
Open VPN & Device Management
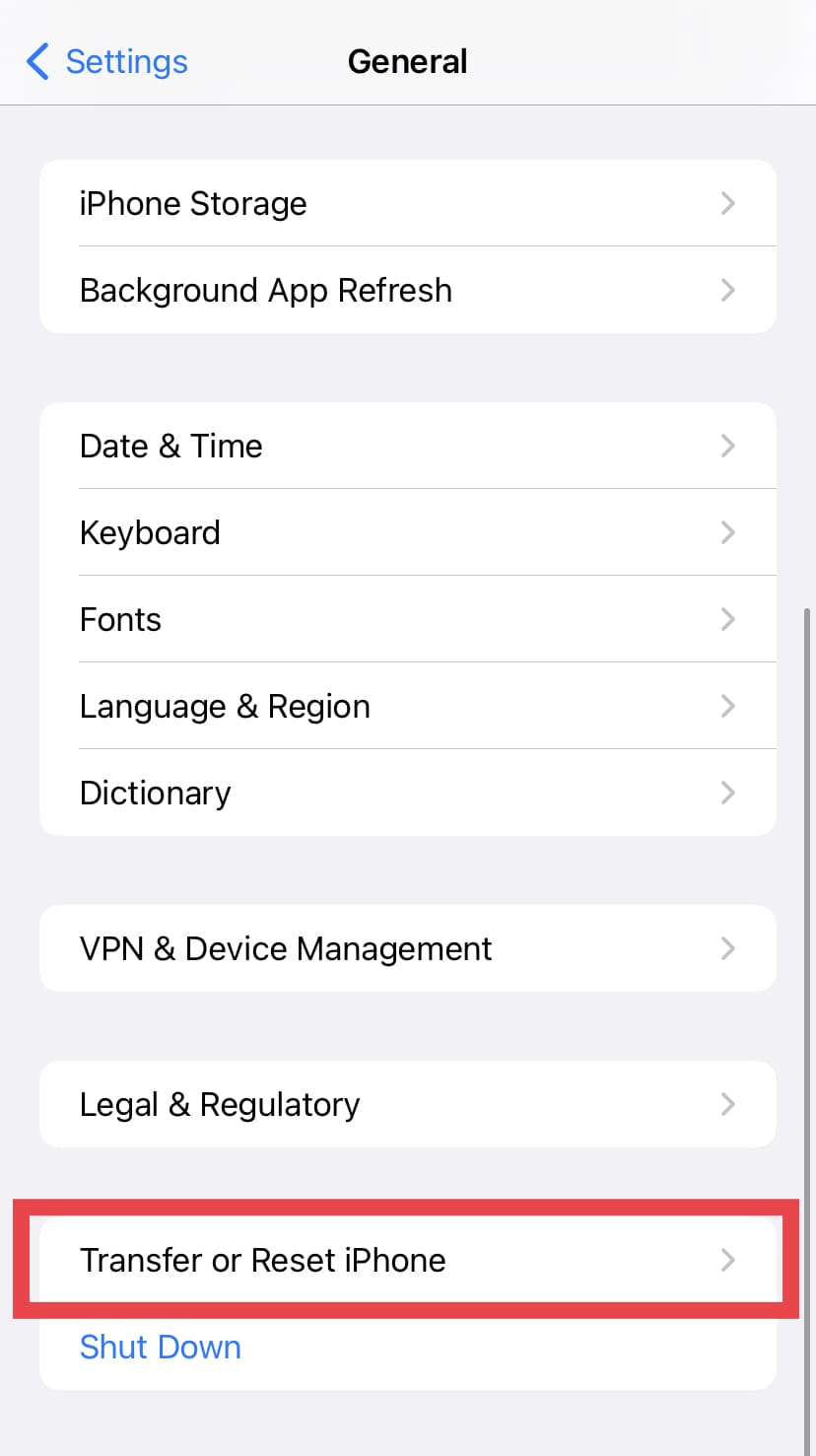pos(408,948)
